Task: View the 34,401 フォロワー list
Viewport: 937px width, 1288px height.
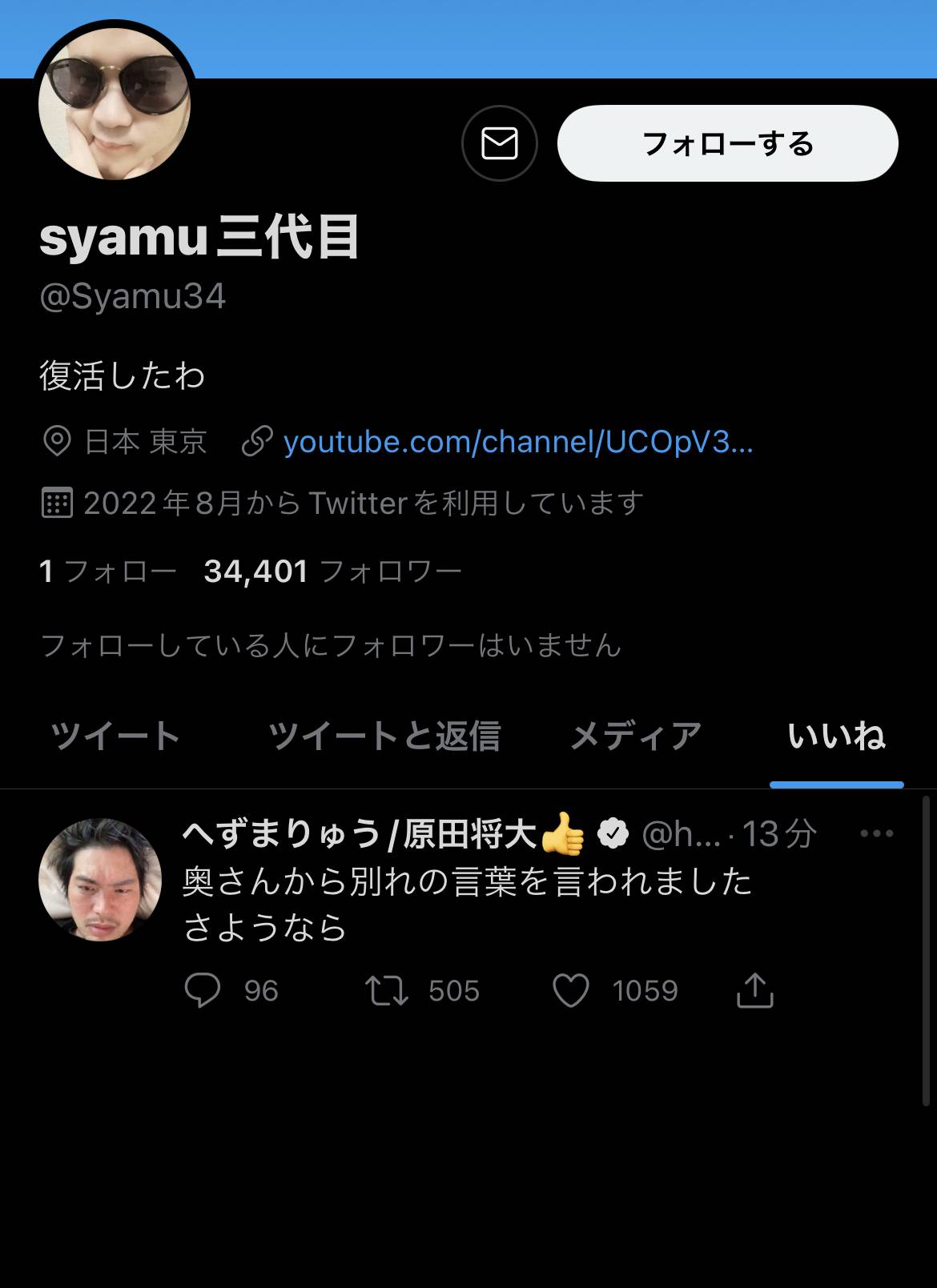Action: pyautogui.click(x=332, y=572)
